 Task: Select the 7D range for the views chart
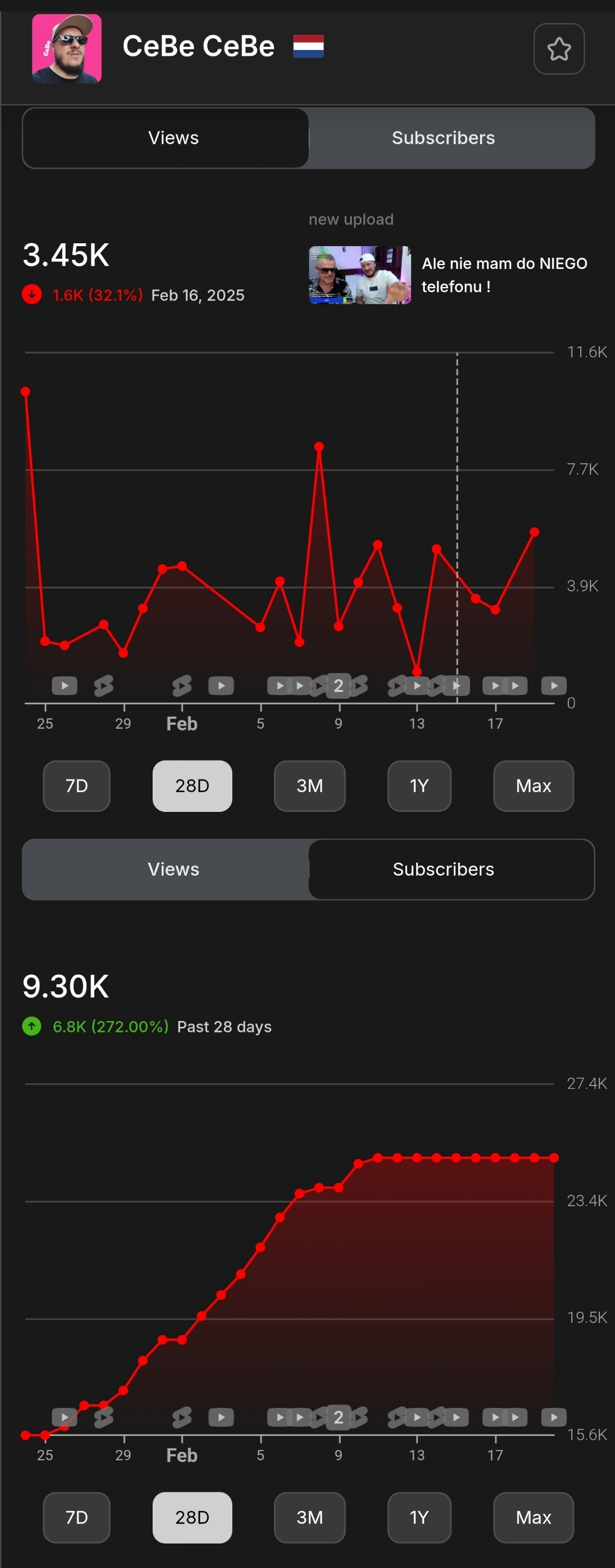(77, 786)
